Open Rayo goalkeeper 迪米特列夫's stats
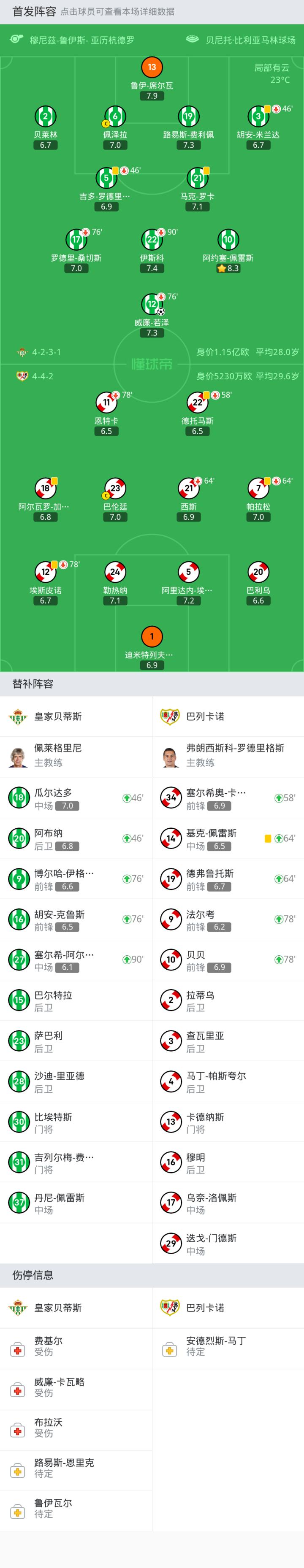 tap(152, 637)
